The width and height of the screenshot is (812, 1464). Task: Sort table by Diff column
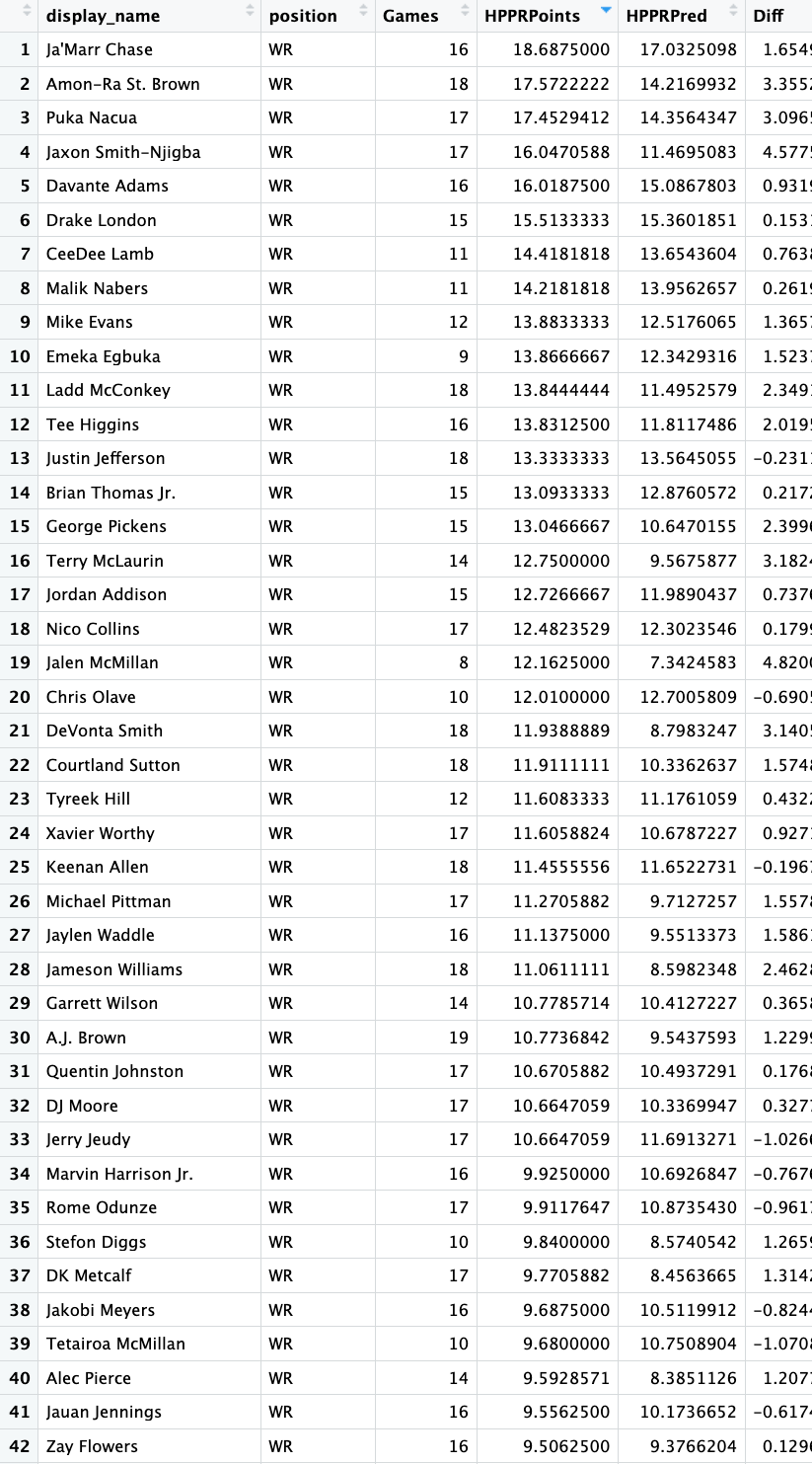pyautogui.click(x=769, y=16)
